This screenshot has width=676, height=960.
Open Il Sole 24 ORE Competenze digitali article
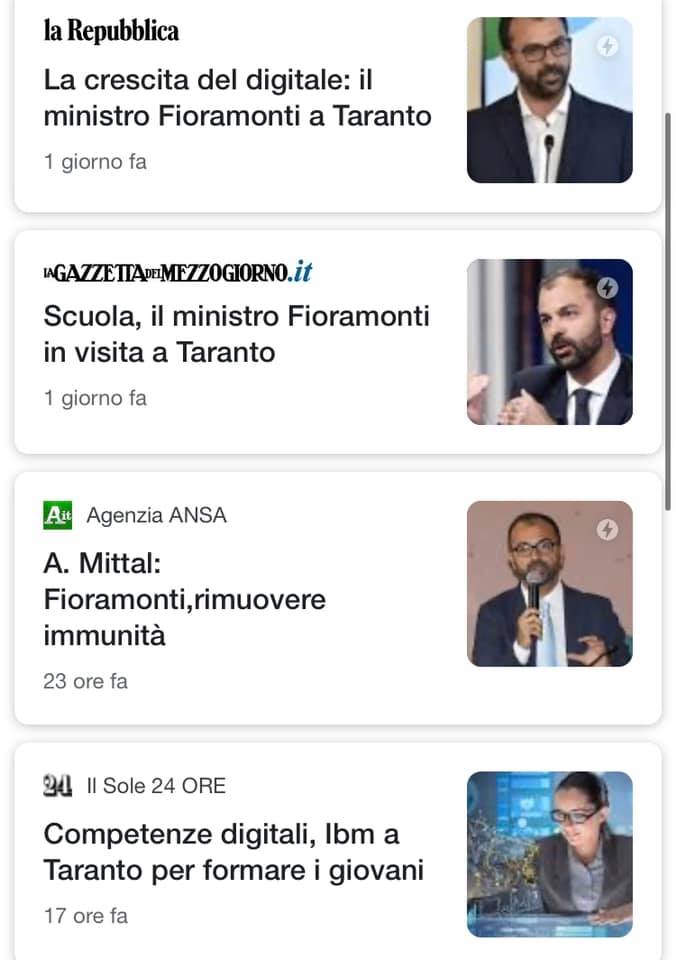click(x=233, y=852)
